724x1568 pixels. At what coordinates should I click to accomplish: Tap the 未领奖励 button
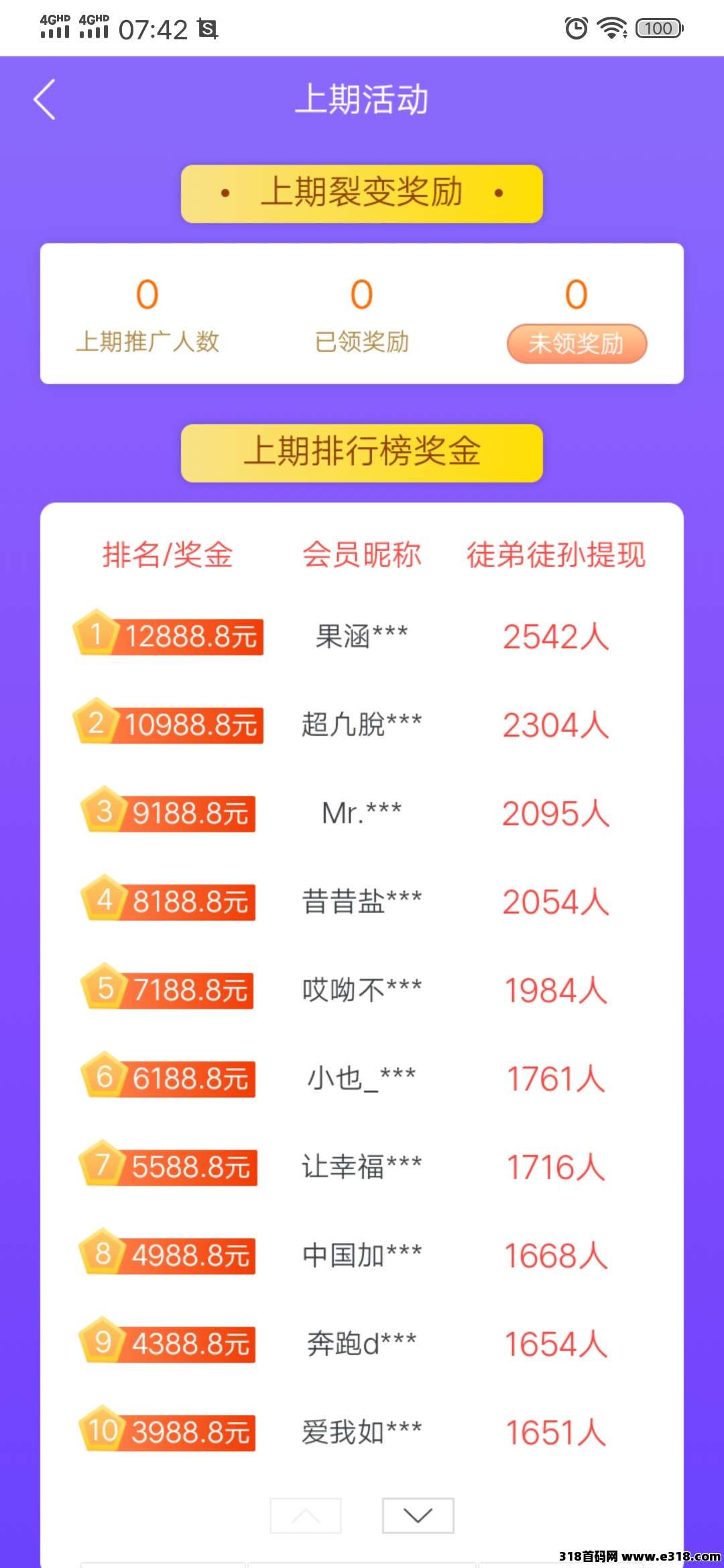point(577,344)
